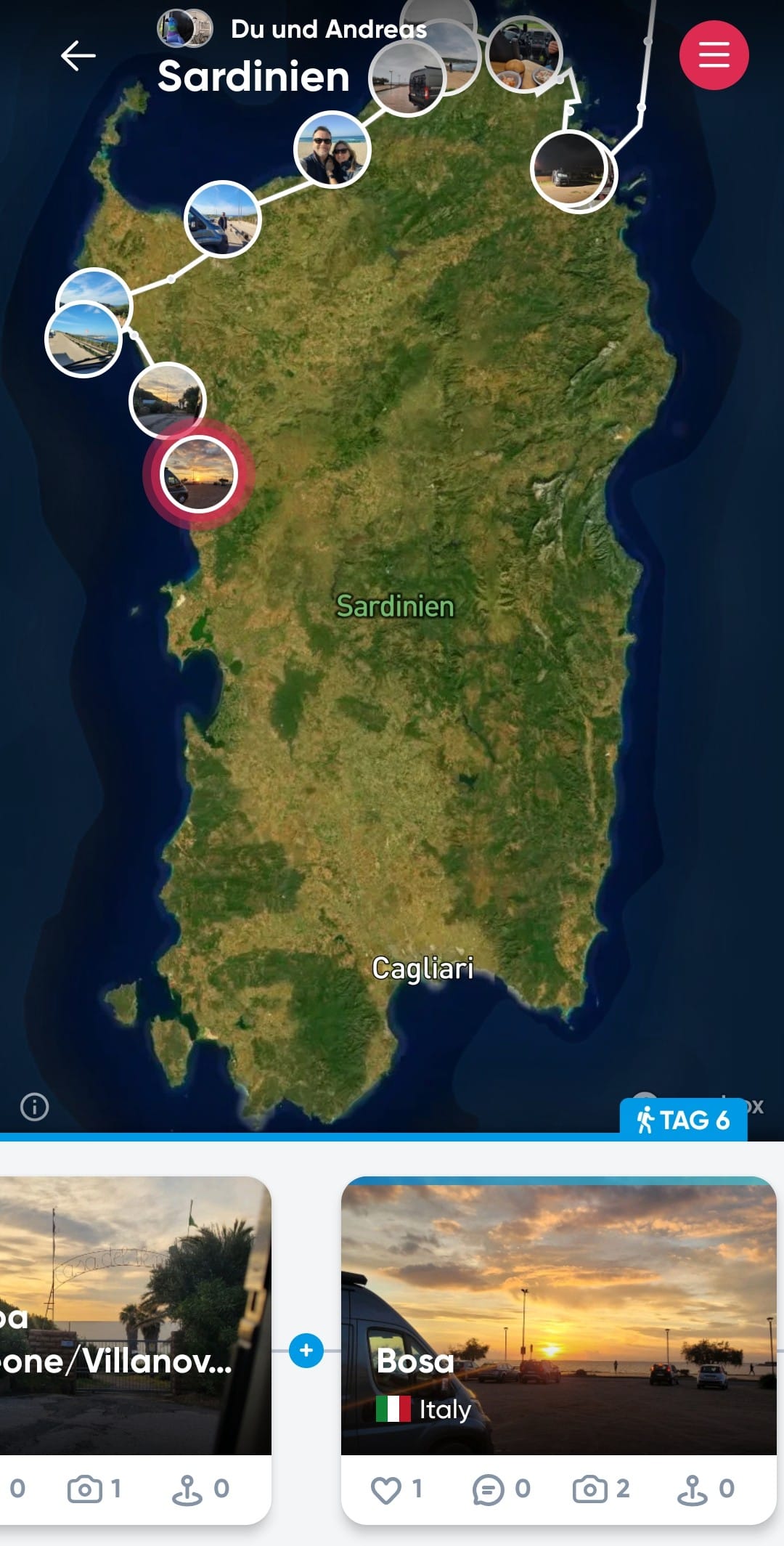Add a new step with the plus button

(x=306, y=1351)
